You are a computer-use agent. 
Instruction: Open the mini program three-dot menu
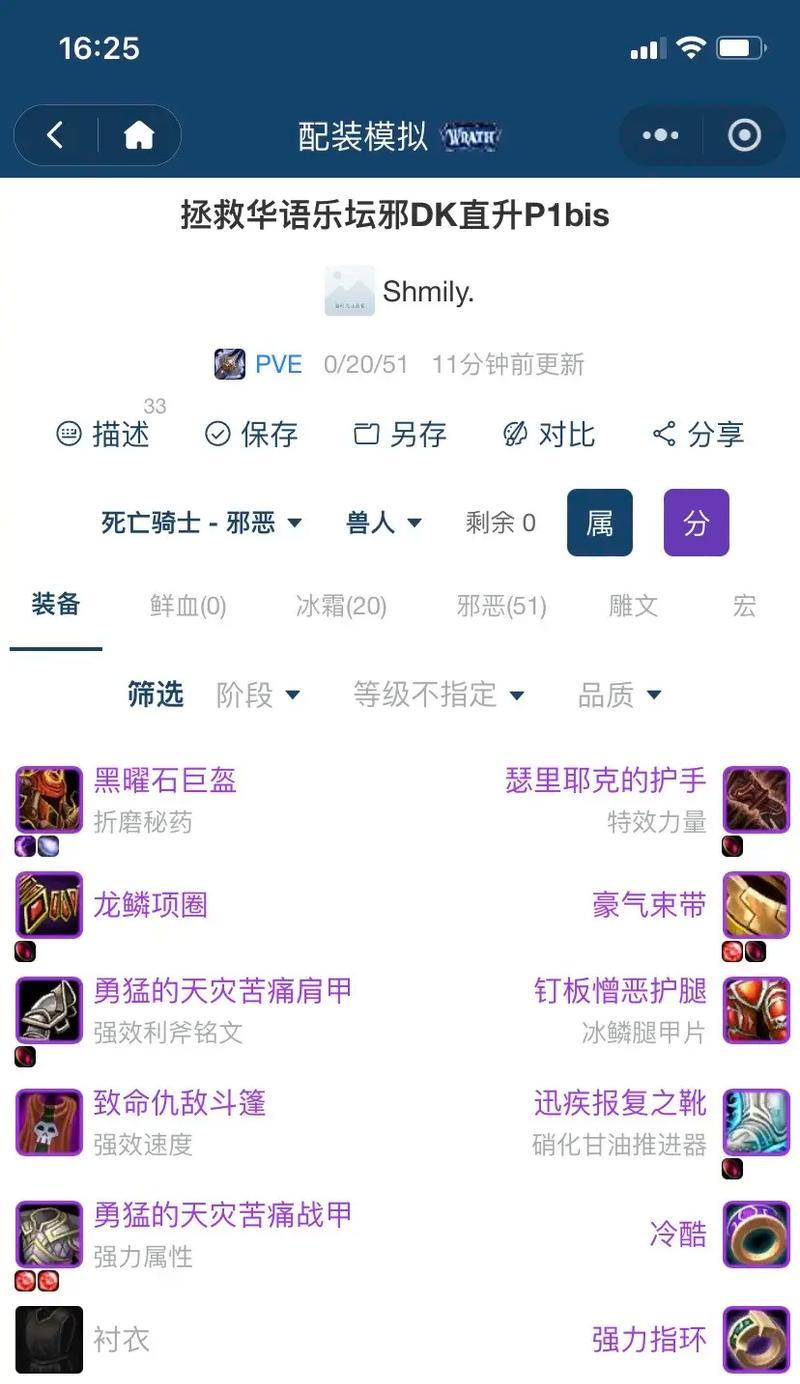tap(661, 135)
